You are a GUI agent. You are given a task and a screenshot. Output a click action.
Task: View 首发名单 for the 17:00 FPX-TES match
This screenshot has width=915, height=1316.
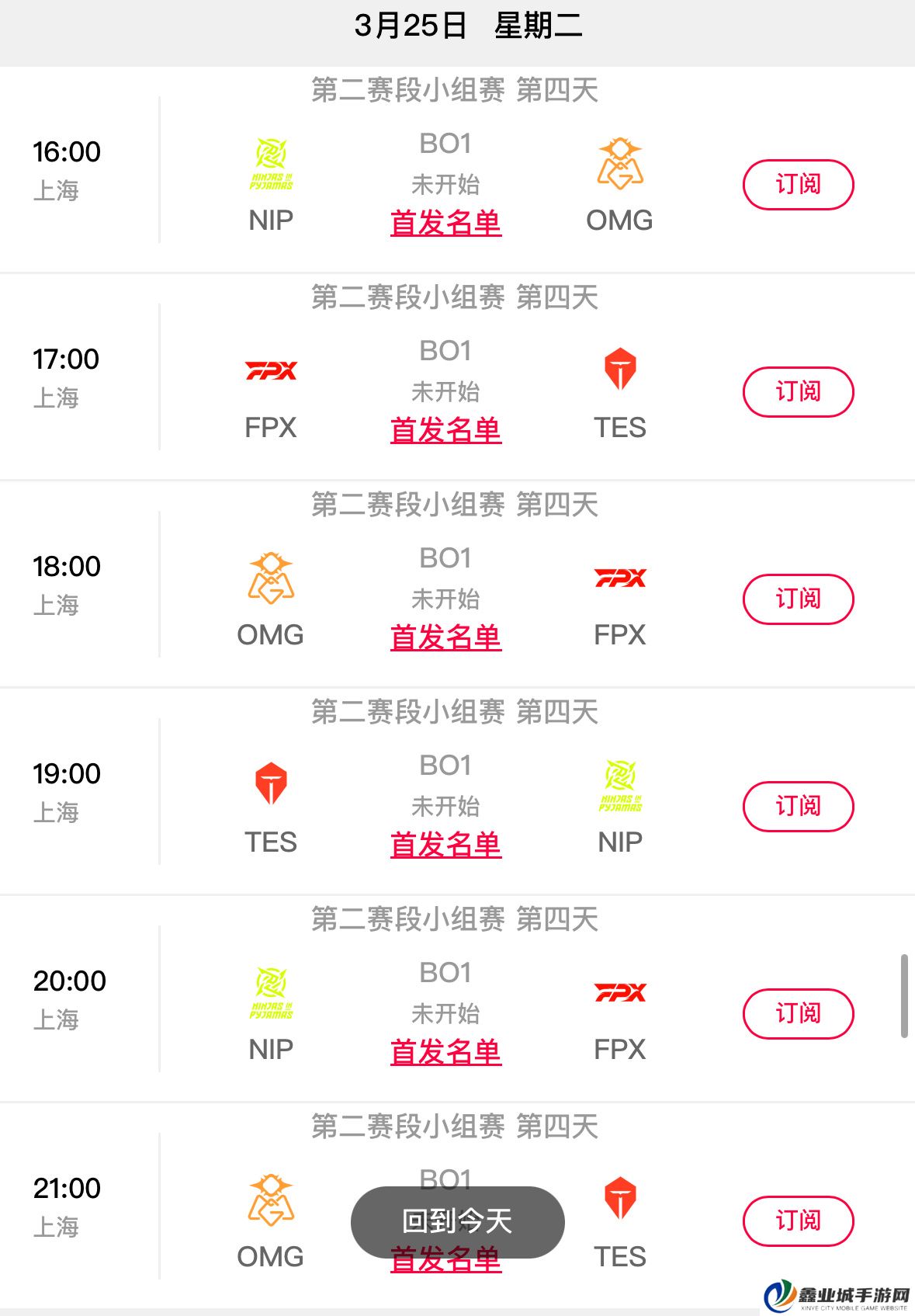click(x=445, y=430)
